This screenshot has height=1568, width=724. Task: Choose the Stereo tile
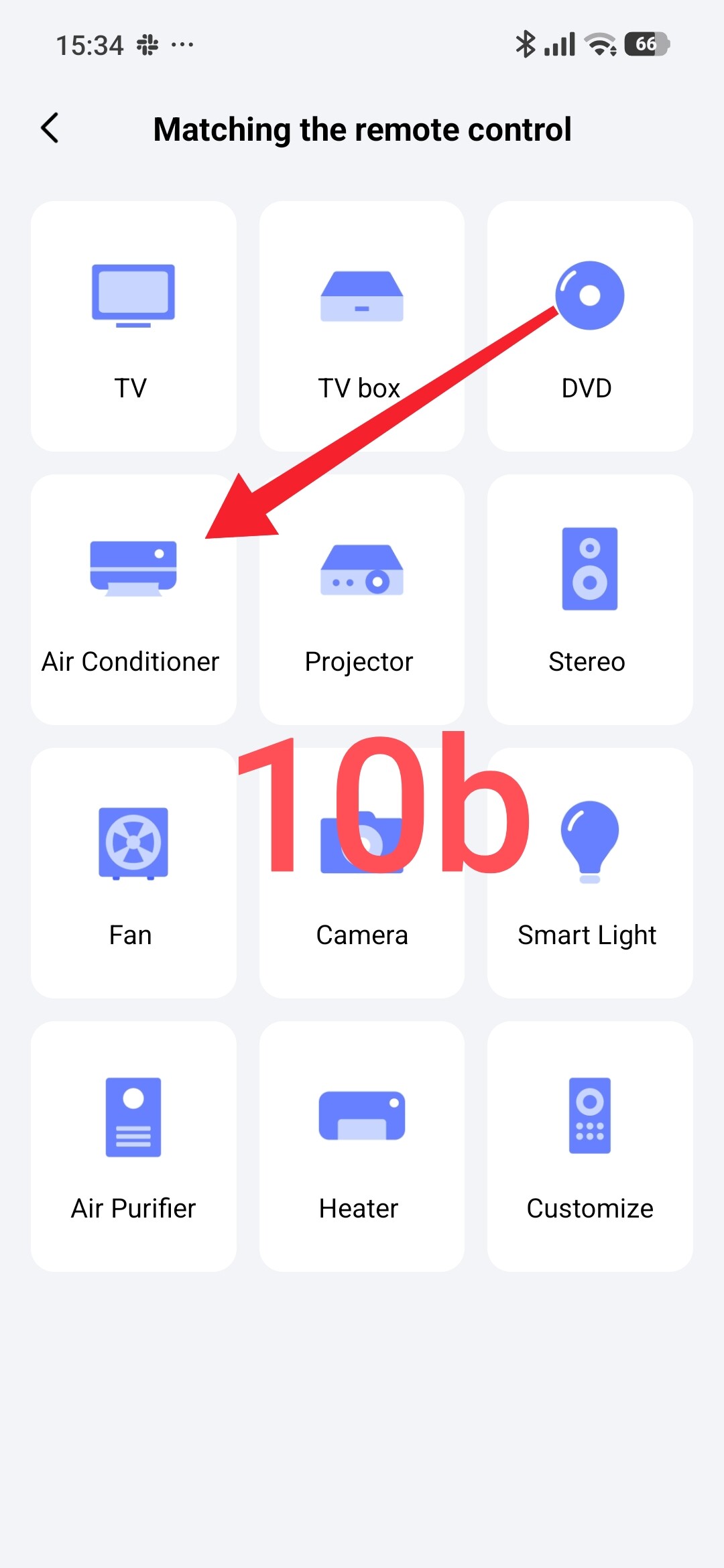[x=589, y=600]
